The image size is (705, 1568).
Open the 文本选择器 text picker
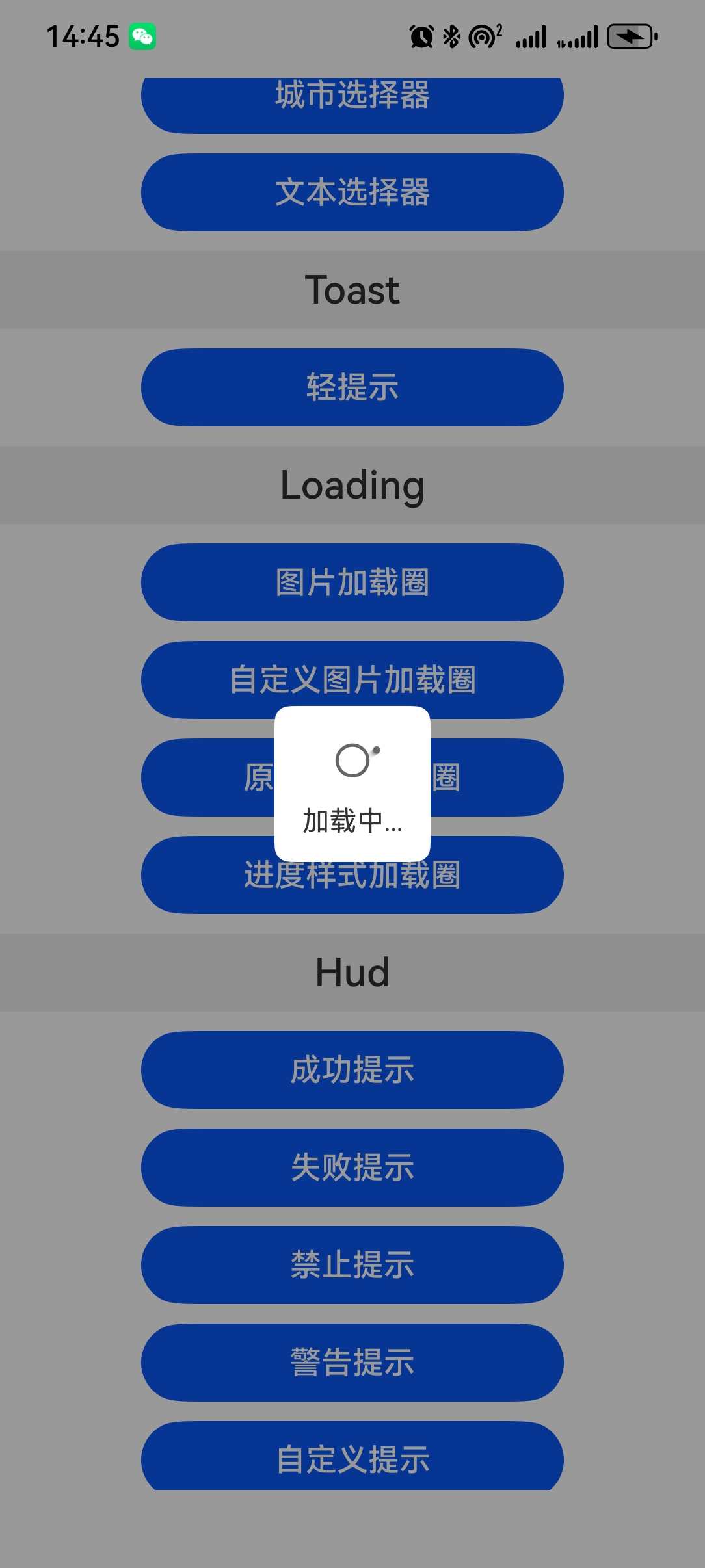click(352, 193)
